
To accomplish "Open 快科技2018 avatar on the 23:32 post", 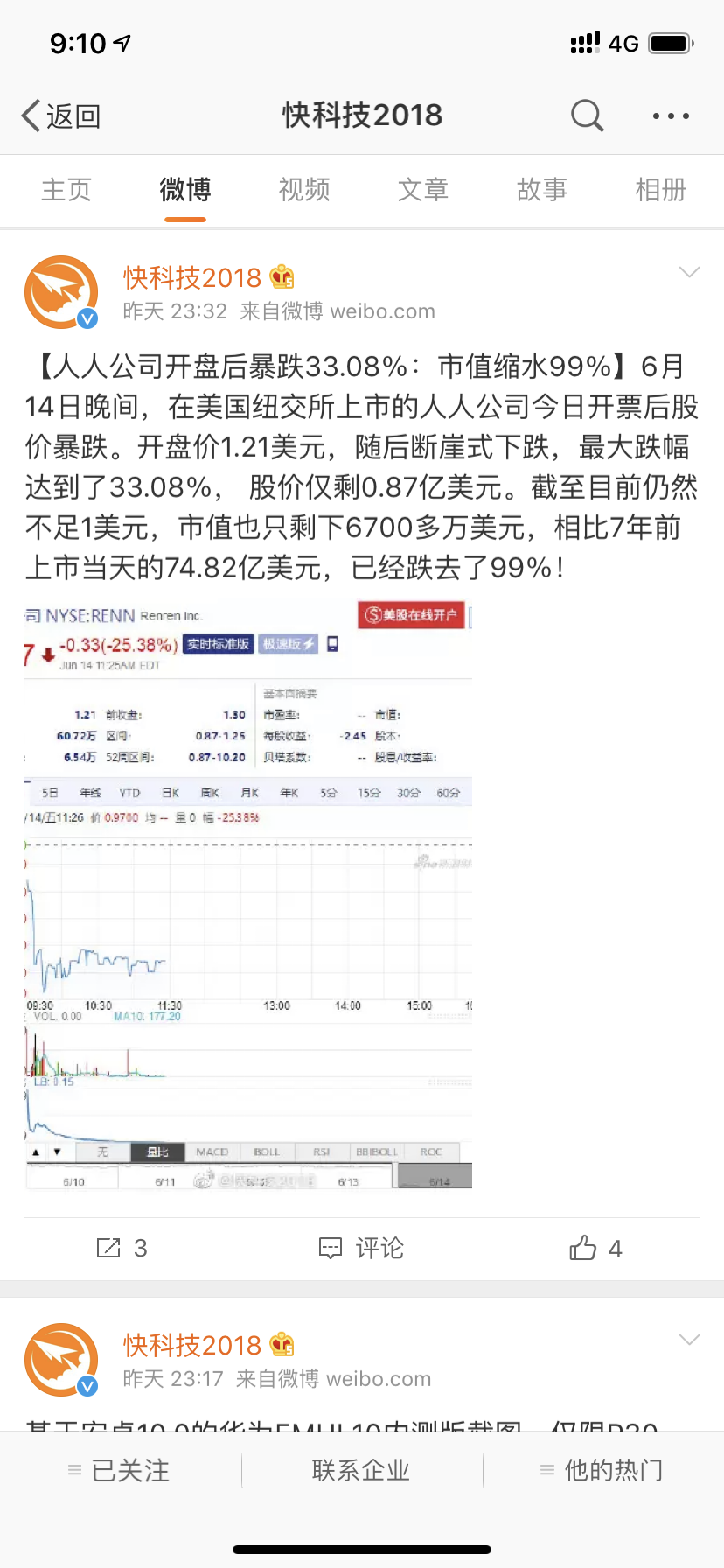I will coord(61,292).
